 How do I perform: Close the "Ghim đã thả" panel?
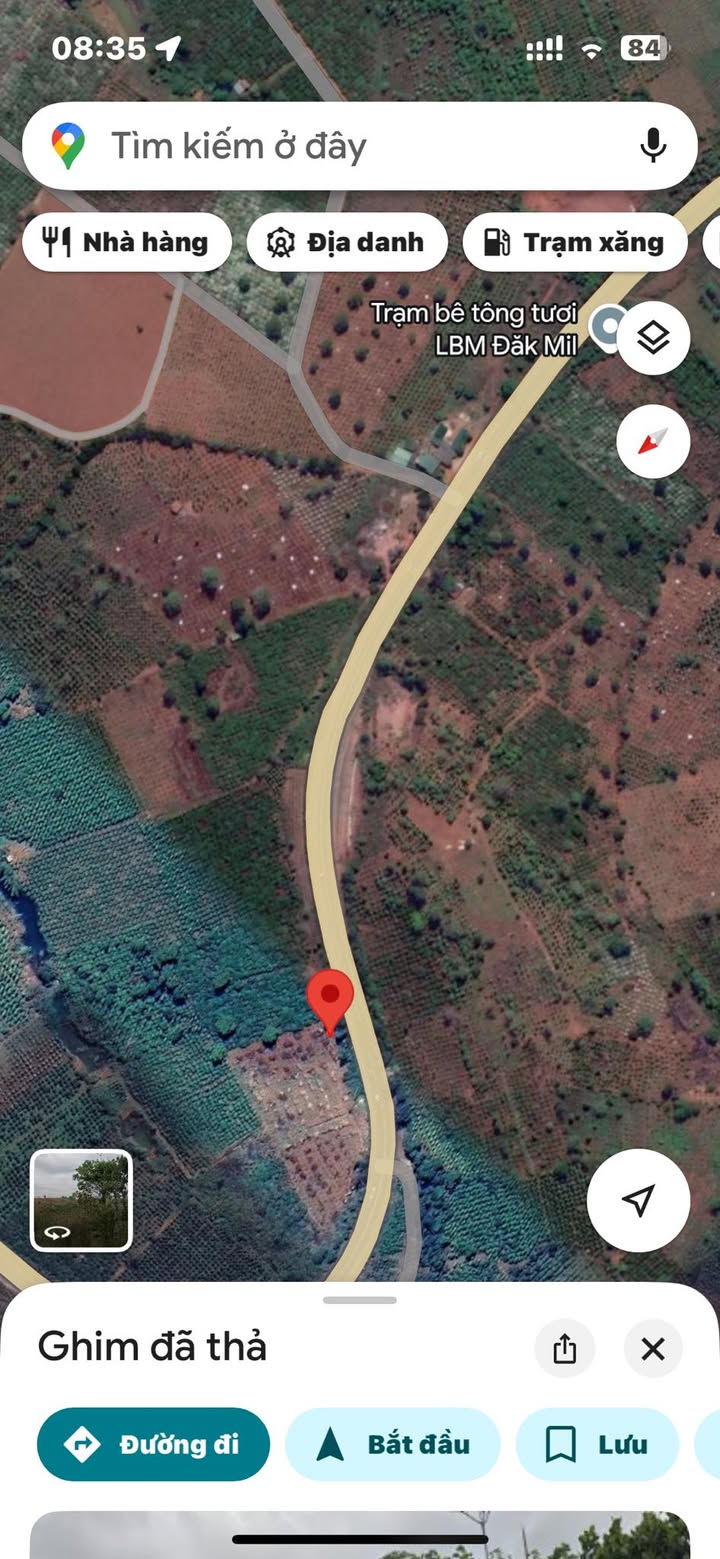(653, 1349)
